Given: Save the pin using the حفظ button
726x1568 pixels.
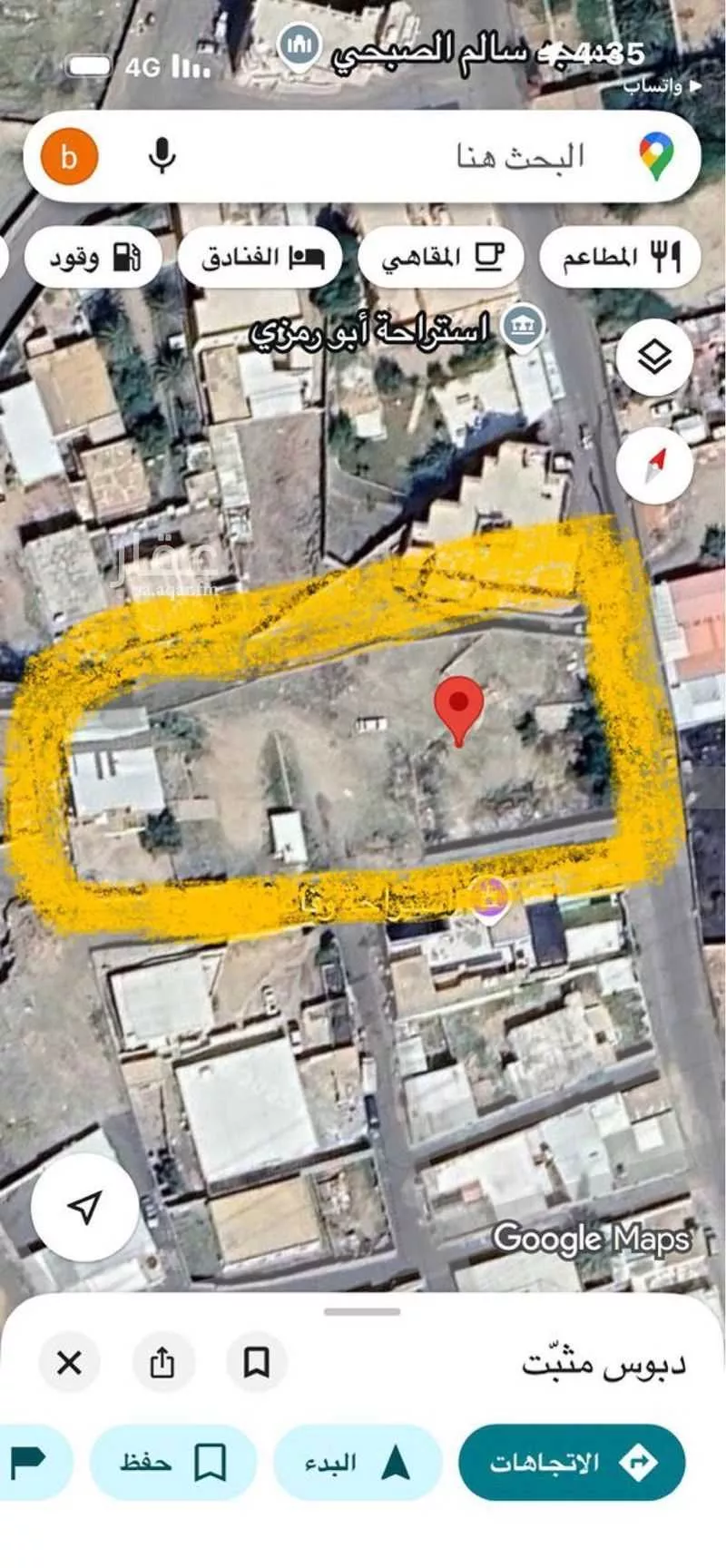Looking at the screenshot, I should coord(172,1462).
